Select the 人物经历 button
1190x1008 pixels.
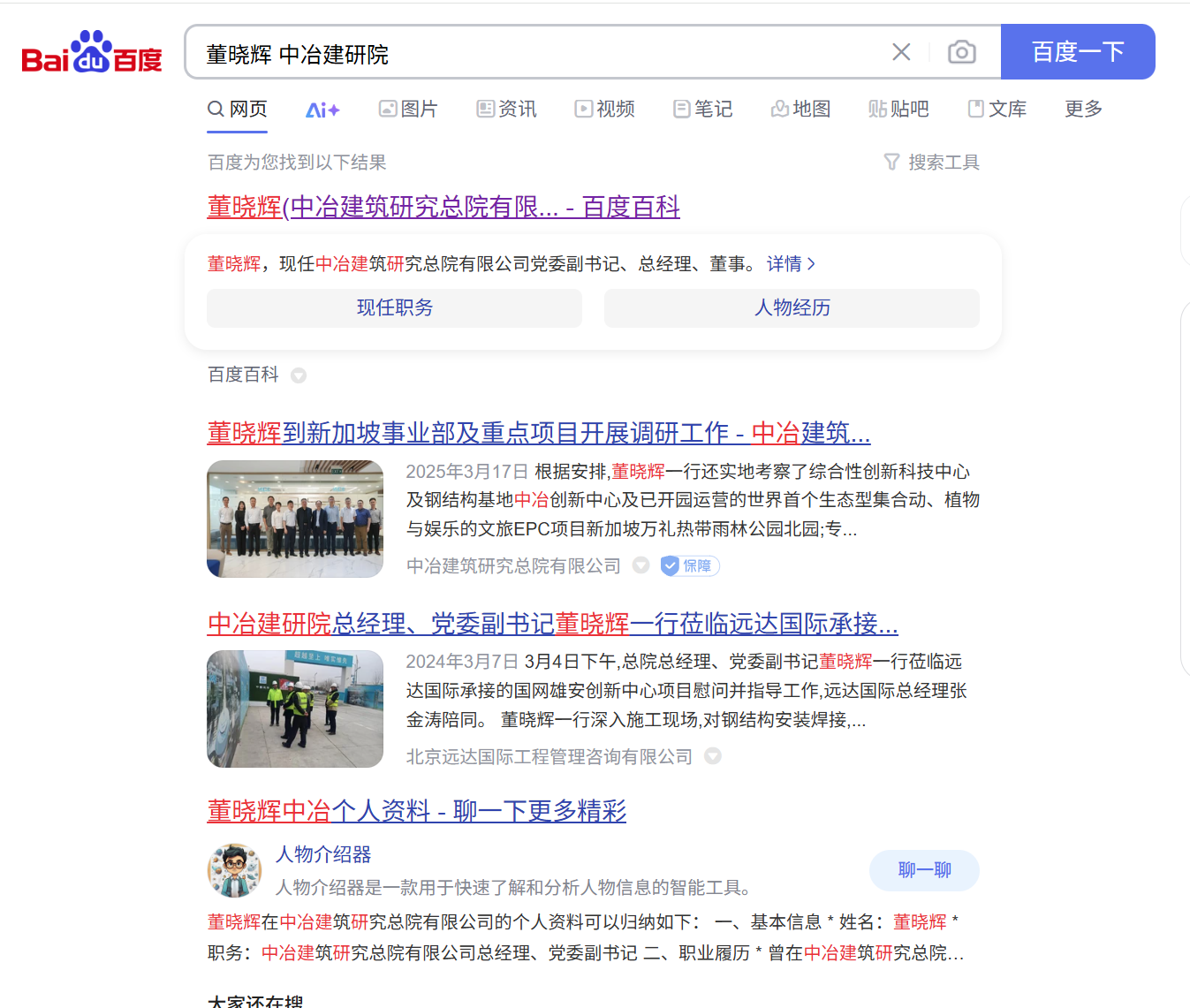[x=792, y=307]
